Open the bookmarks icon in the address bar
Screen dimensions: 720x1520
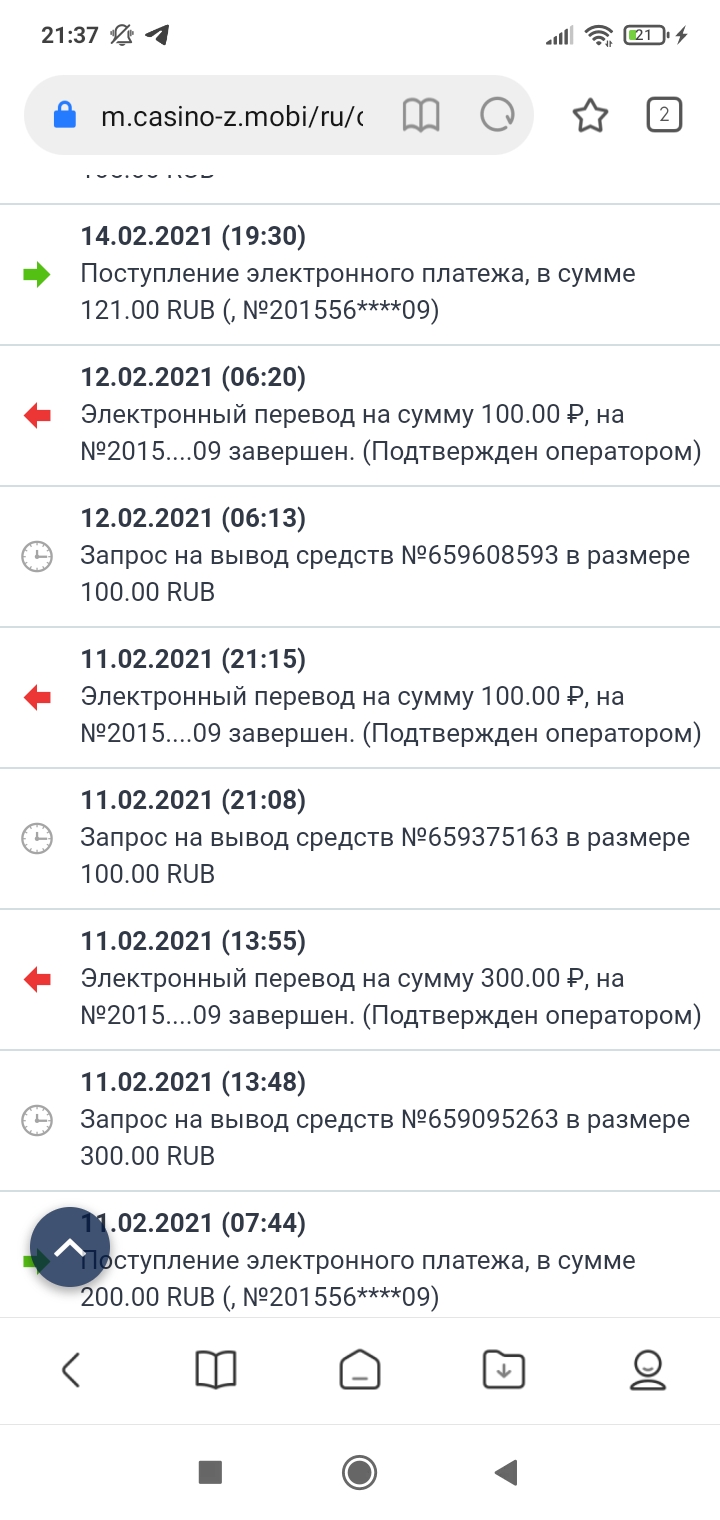421,114
